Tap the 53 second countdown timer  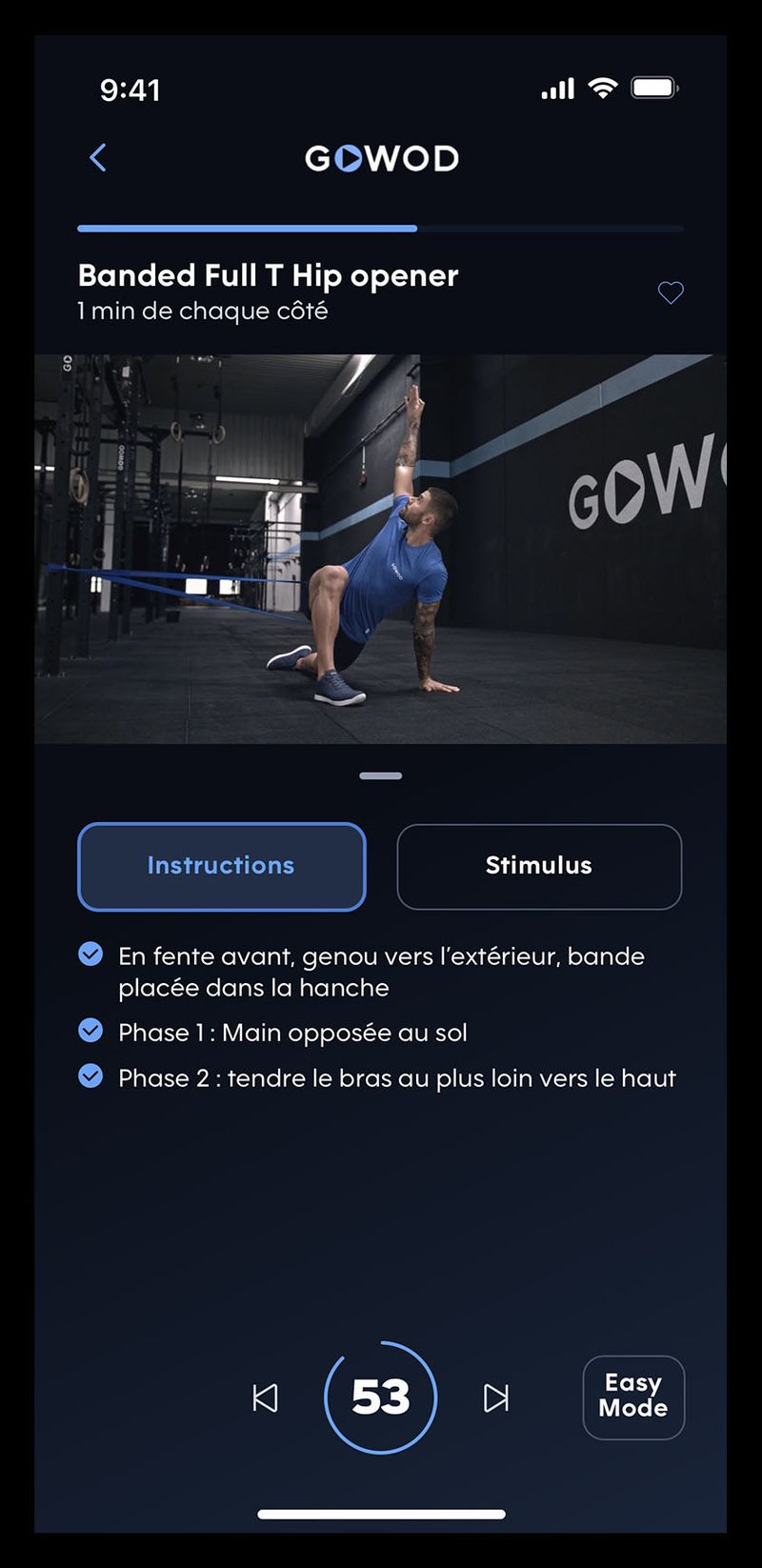(x=381, y=1398)
